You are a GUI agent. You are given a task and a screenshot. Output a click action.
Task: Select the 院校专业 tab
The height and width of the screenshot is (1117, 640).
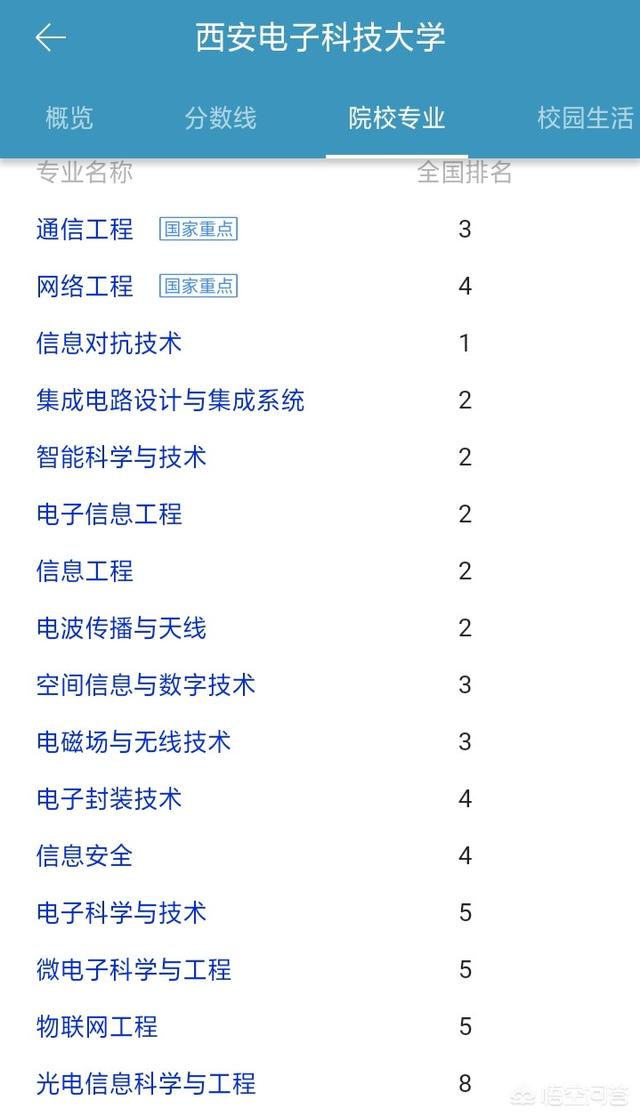click(x=397, y=118)
